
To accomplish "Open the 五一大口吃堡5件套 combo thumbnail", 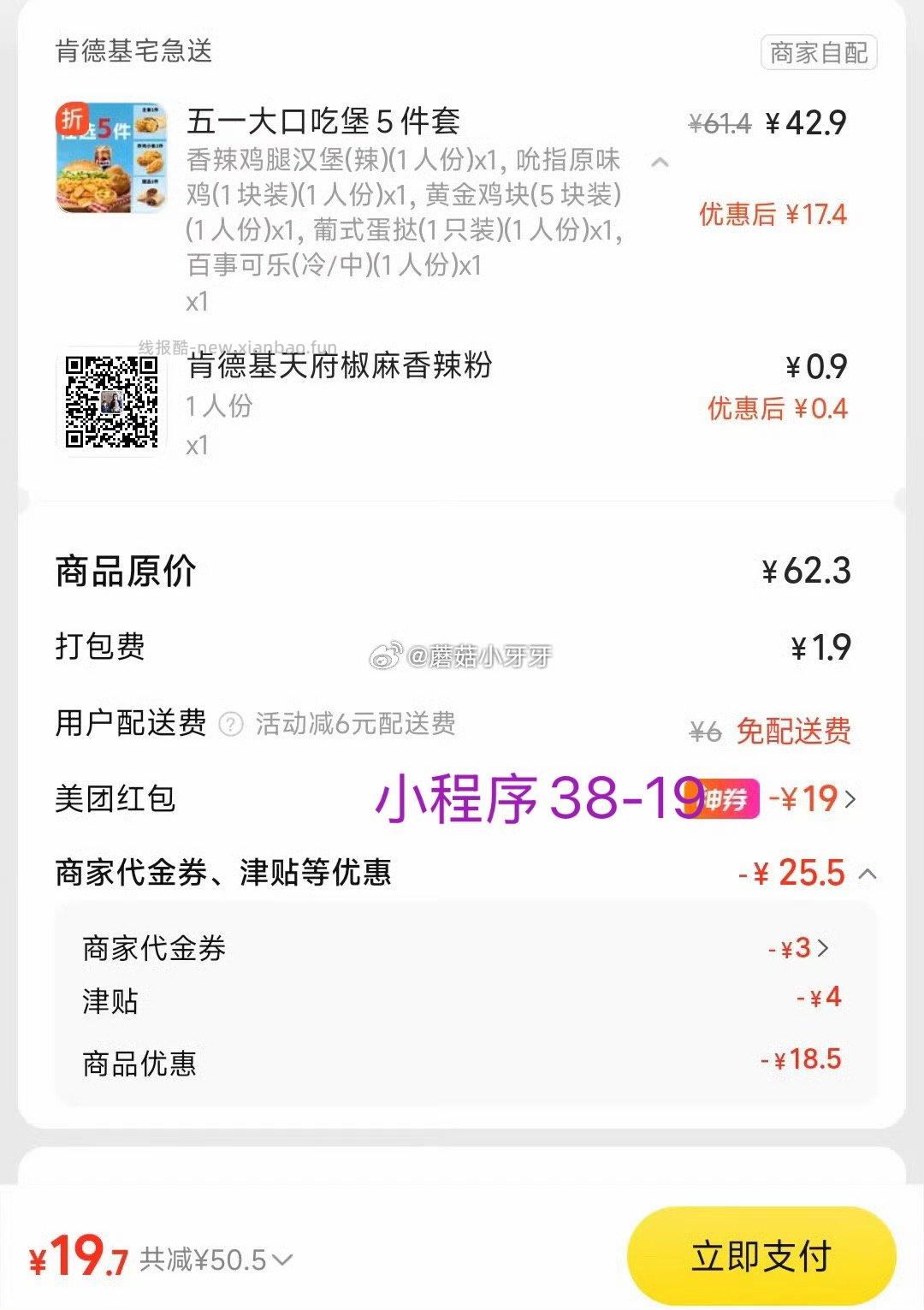I will point(107,158).
